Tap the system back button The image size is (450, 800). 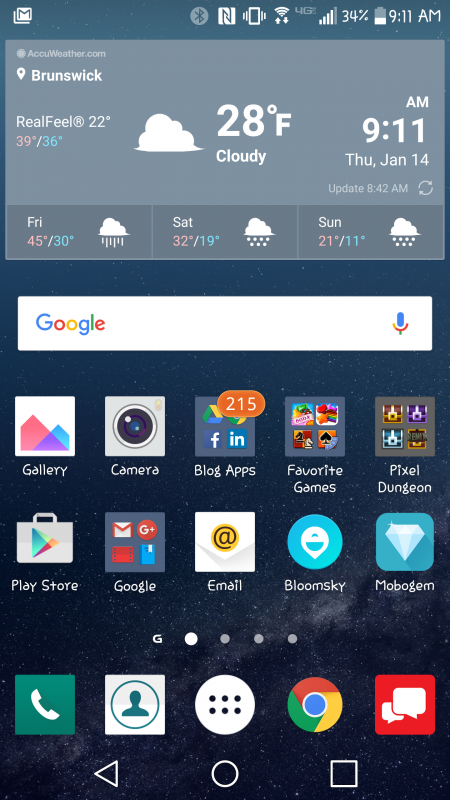pyautogui.click(x=107, y=773)
